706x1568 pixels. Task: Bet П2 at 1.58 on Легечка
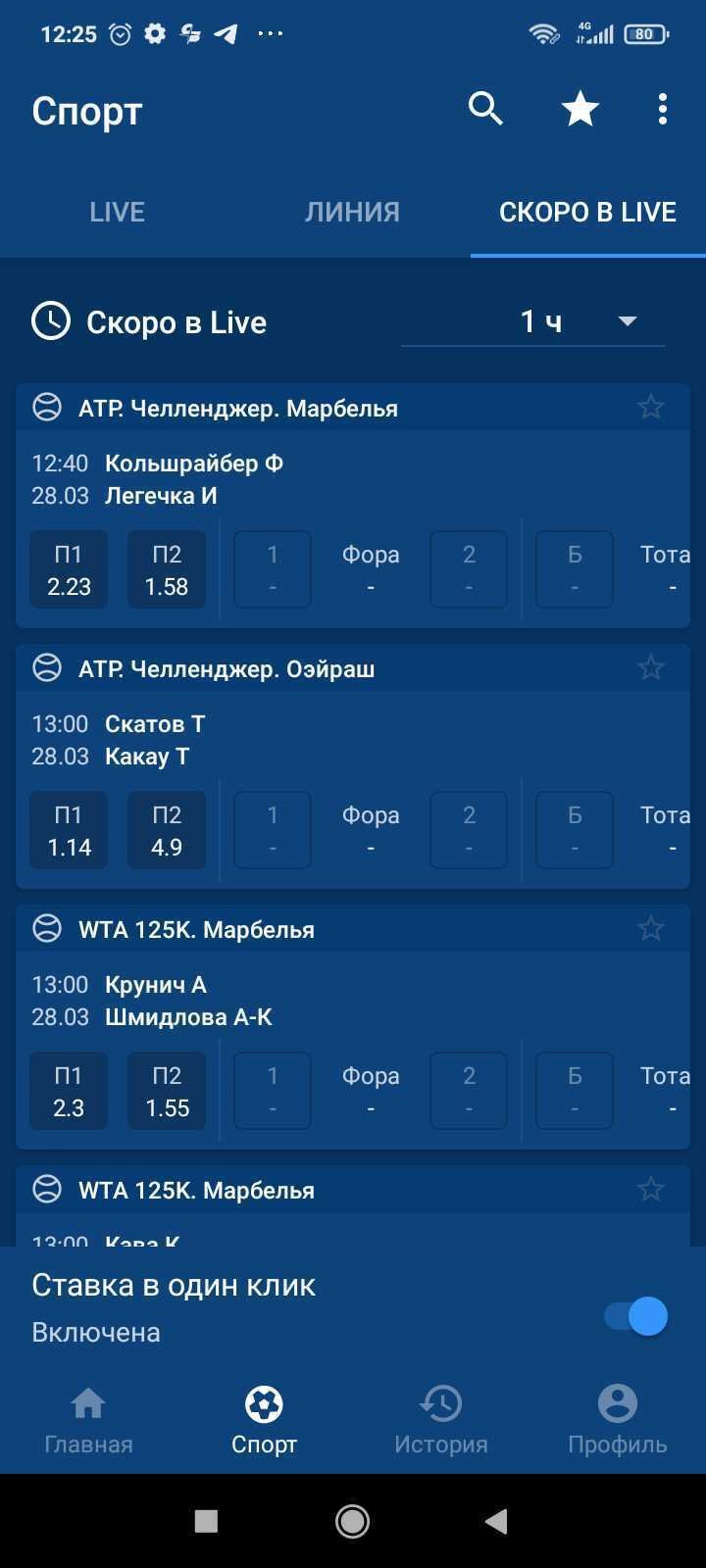tap(167, 570)
